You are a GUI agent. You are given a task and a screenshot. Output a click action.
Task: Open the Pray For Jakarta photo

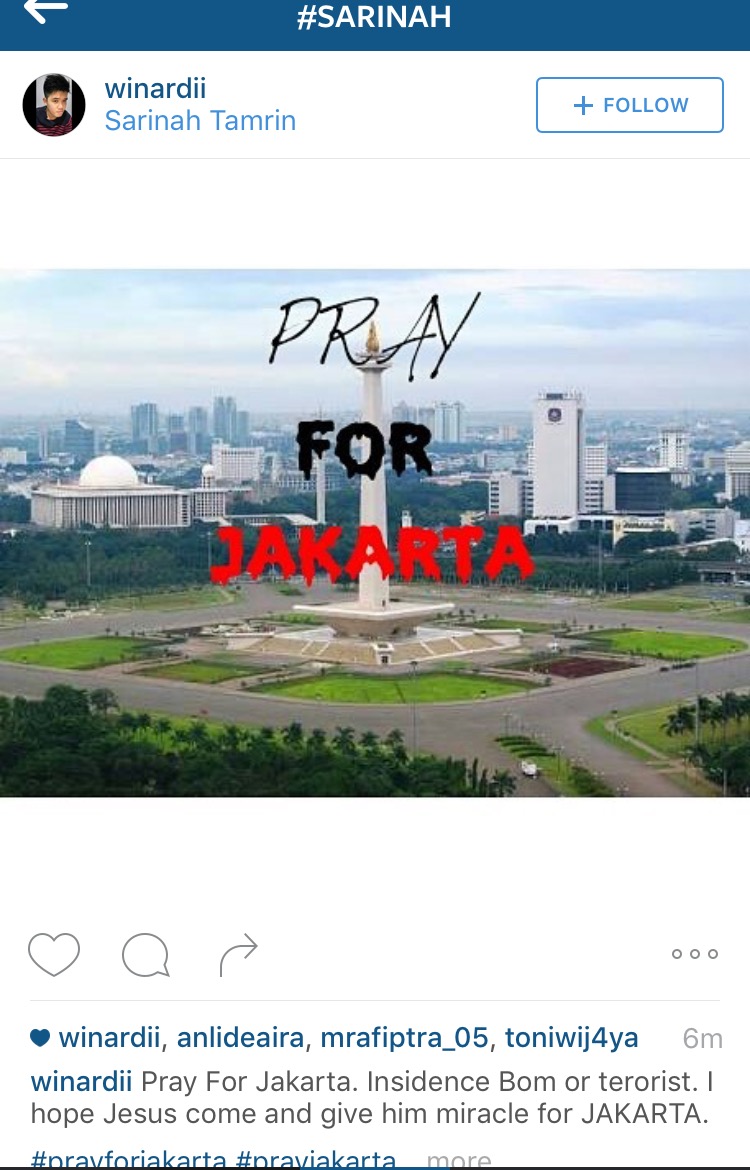375,532
